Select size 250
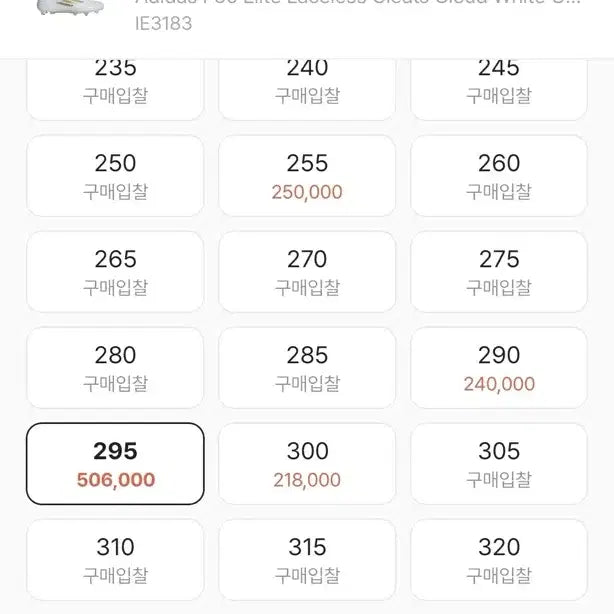 (115, 176)
